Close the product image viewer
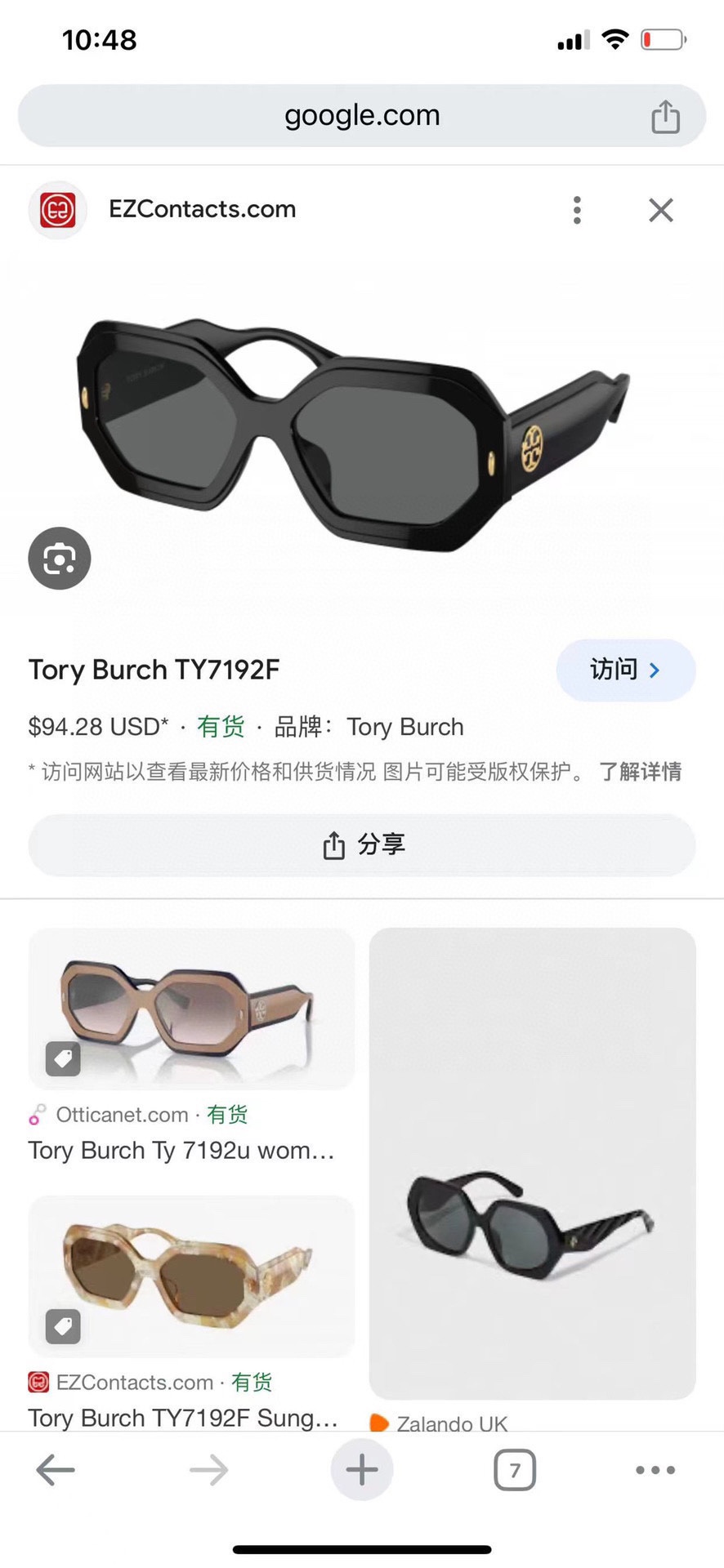This screenshot has width=724, height=1568. tap(661, 210)
